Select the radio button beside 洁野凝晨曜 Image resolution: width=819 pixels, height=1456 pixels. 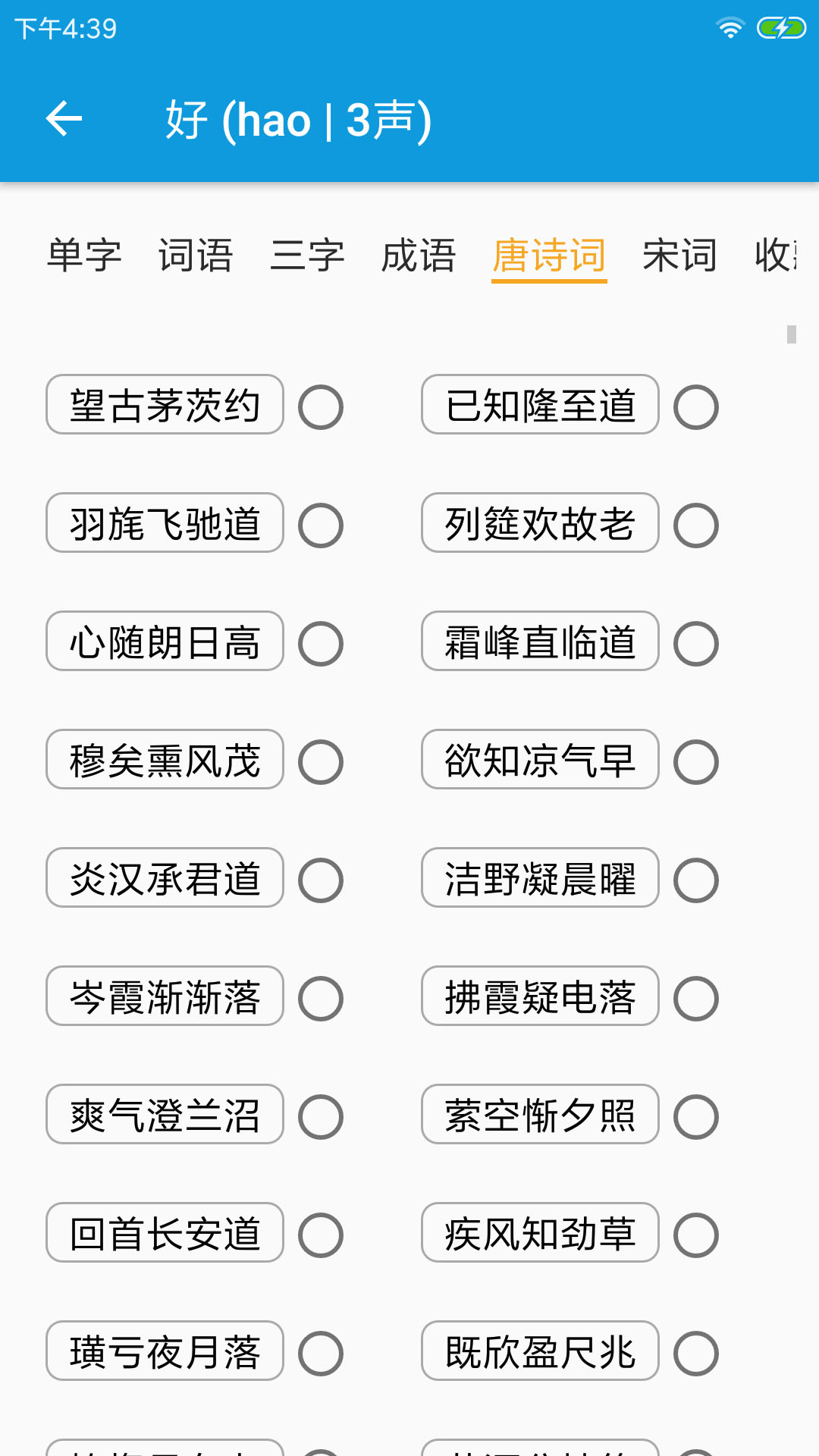click(695, 878)
